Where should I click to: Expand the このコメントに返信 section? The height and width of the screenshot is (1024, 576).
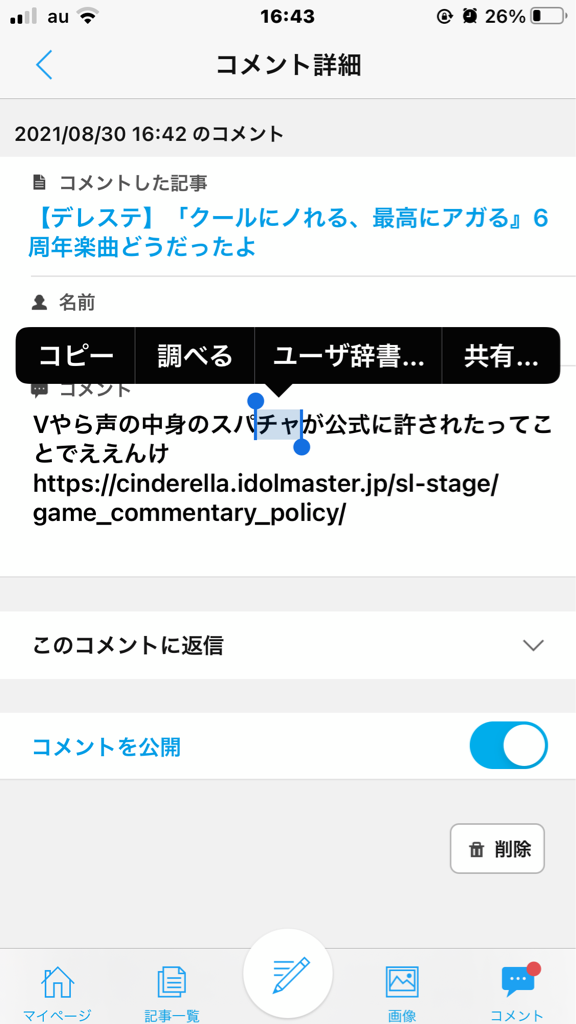288,645
